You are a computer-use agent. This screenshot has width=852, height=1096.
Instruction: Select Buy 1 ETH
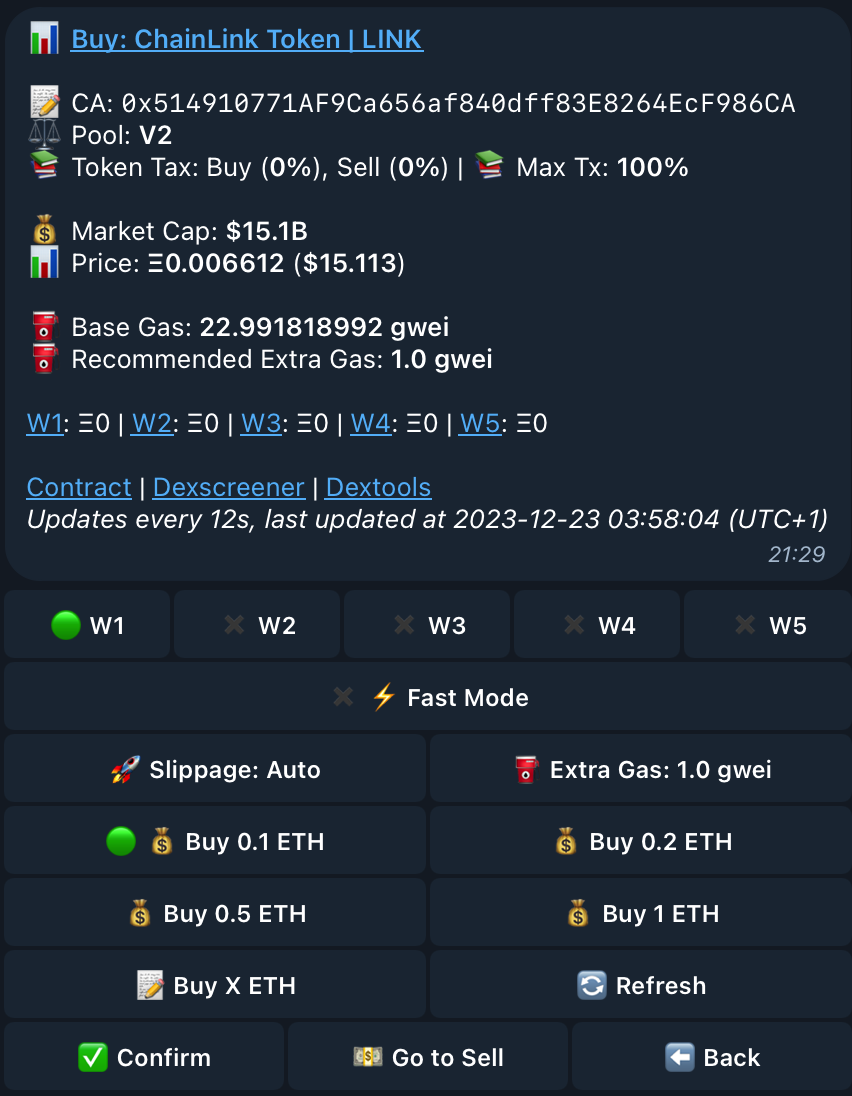[x=640, y=914]
